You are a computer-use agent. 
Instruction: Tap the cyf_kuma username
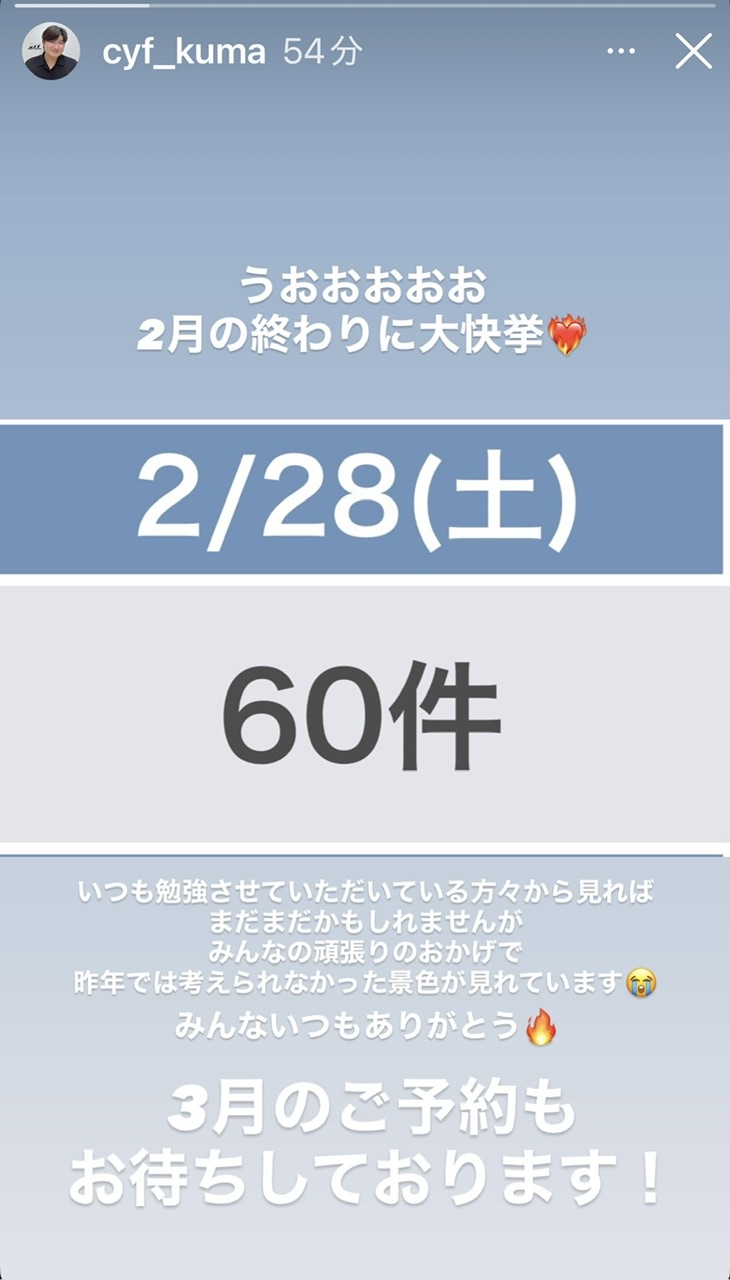point(184,52)
